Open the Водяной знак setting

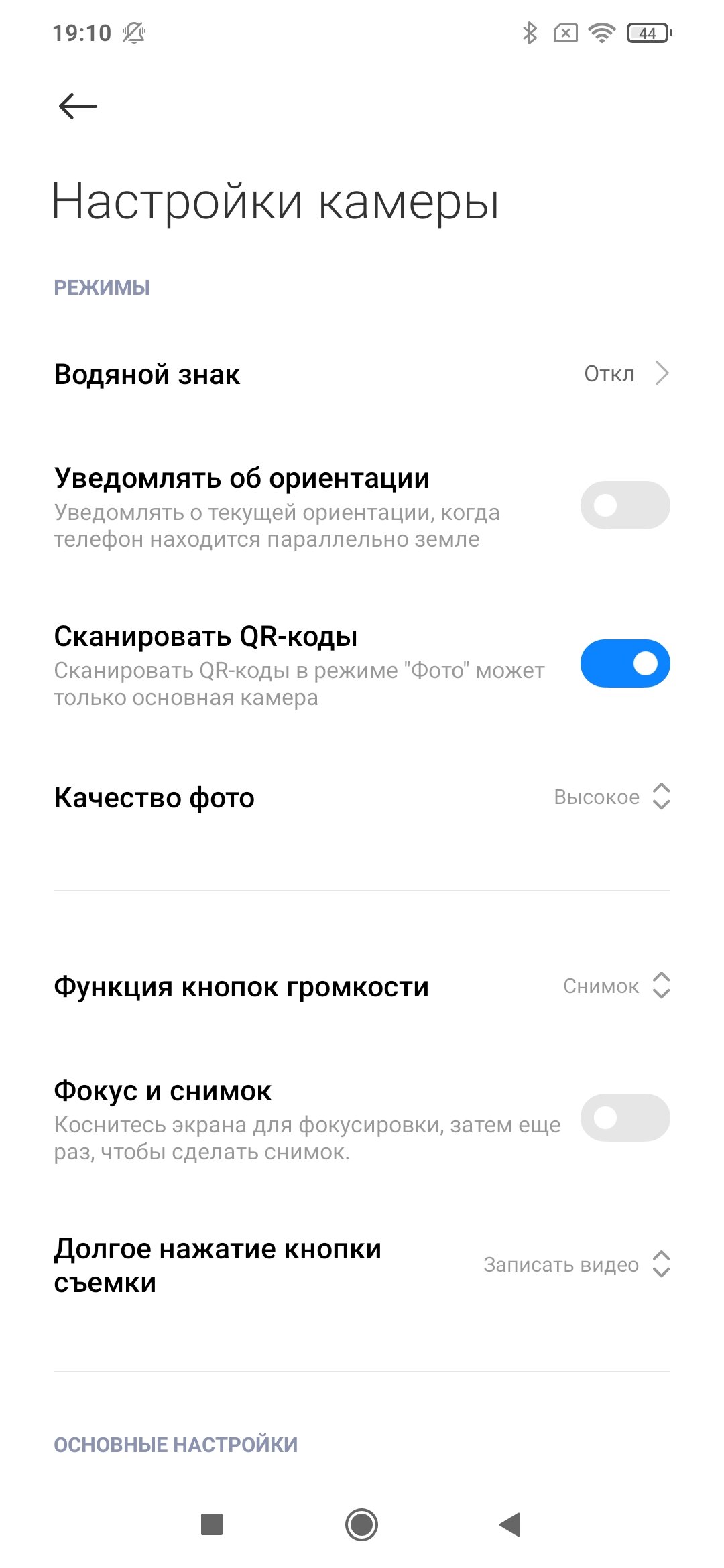362,374
